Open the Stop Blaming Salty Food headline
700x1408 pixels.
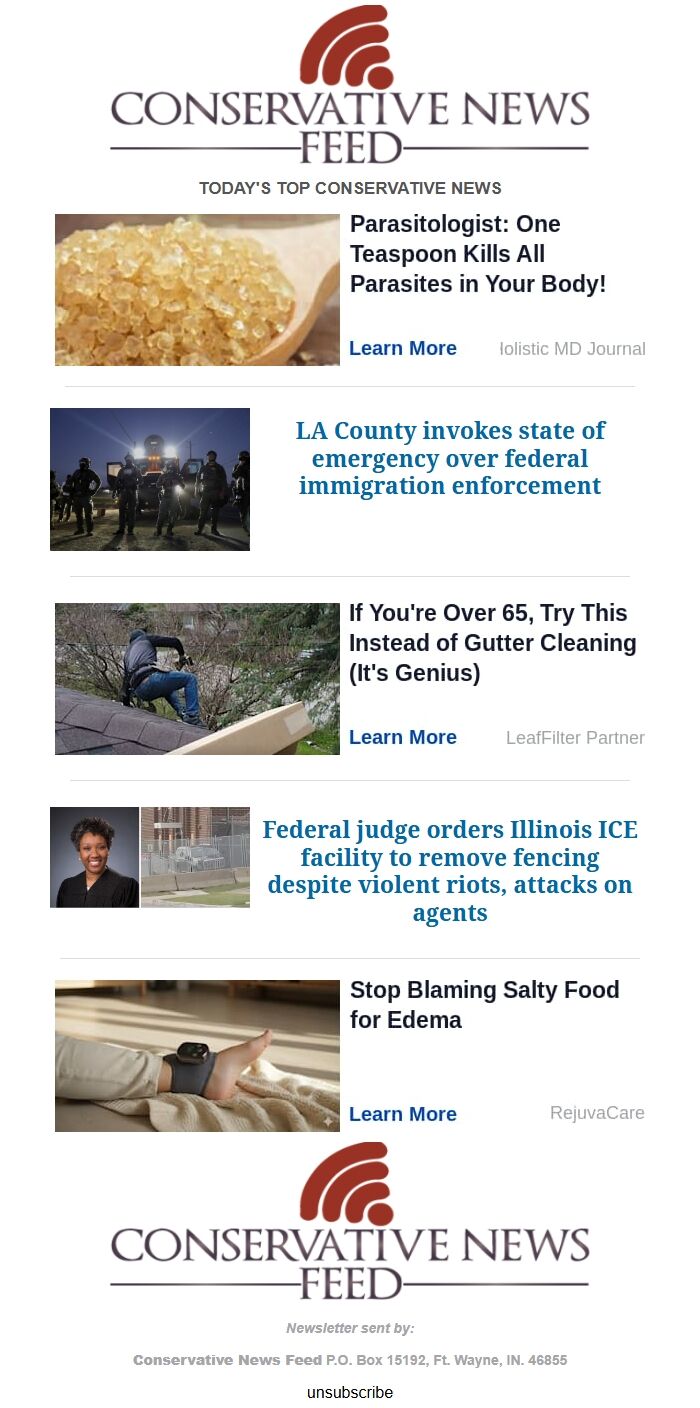tap(484, 1005)
